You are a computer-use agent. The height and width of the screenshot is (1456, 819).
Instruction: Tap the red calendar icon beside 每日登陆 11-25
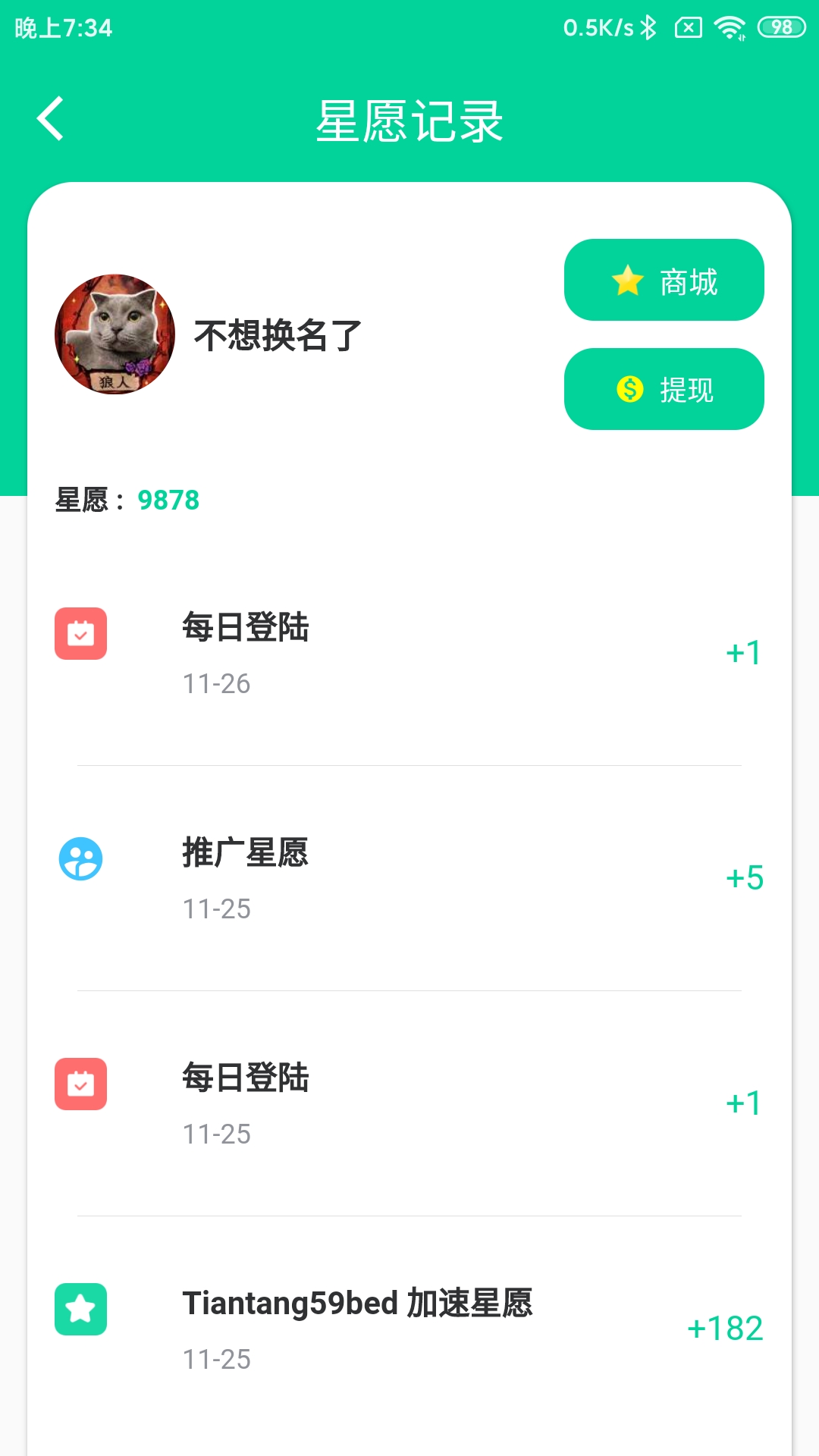[x=81, y=1084]
